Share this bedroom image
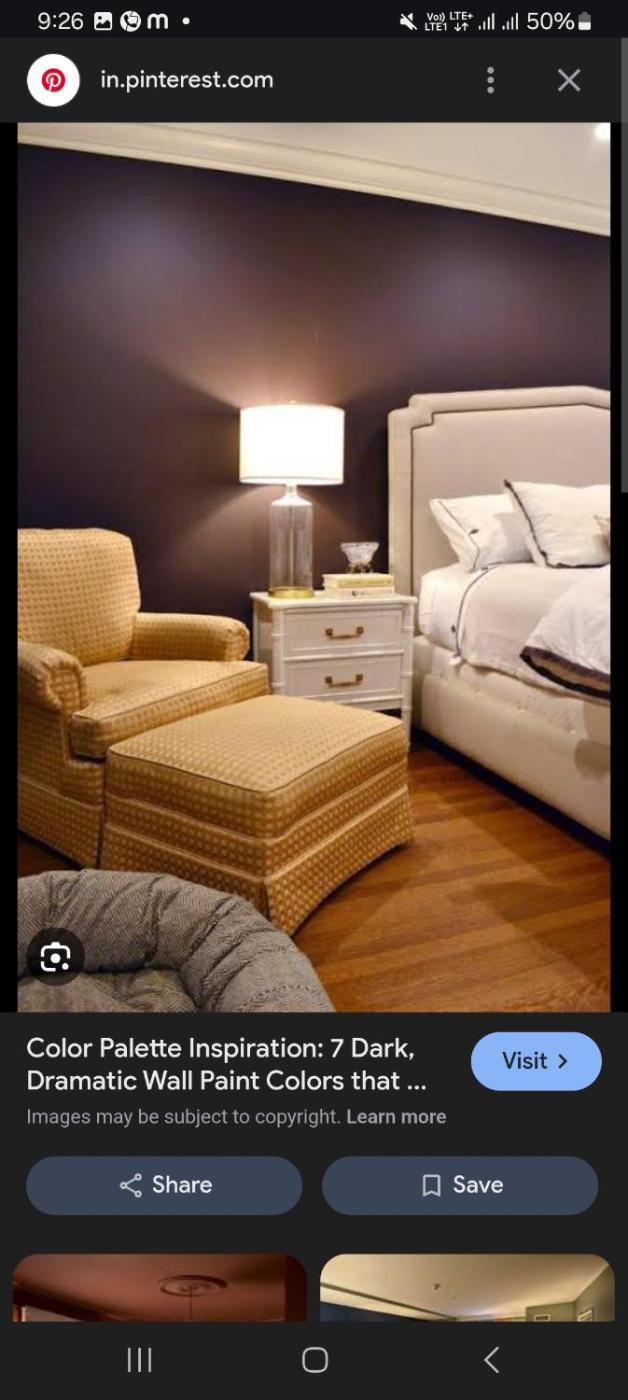The image size is (628, 1400). click(164, 1185)
